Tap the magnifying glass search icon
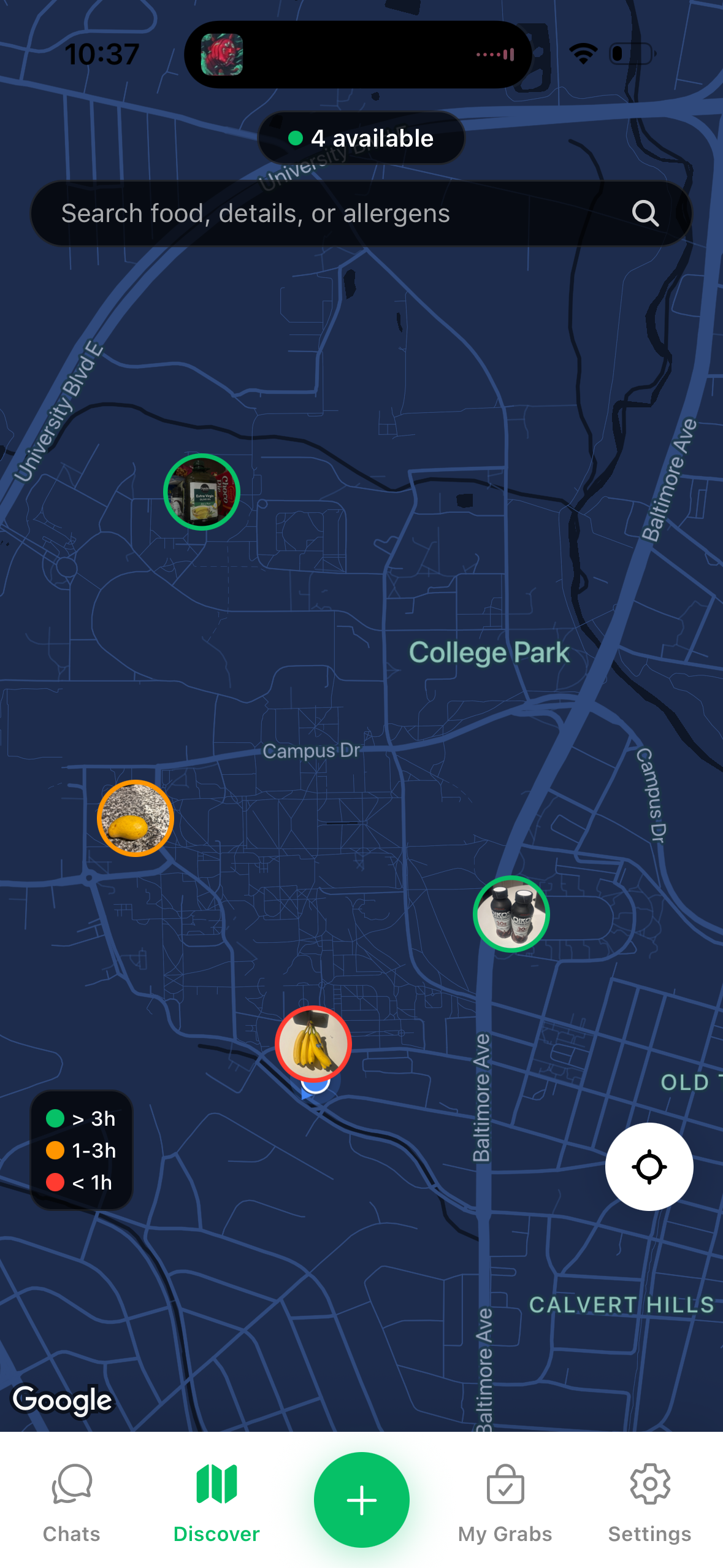The height and width of the screenshot is (1568, 723). coord(645,213)
